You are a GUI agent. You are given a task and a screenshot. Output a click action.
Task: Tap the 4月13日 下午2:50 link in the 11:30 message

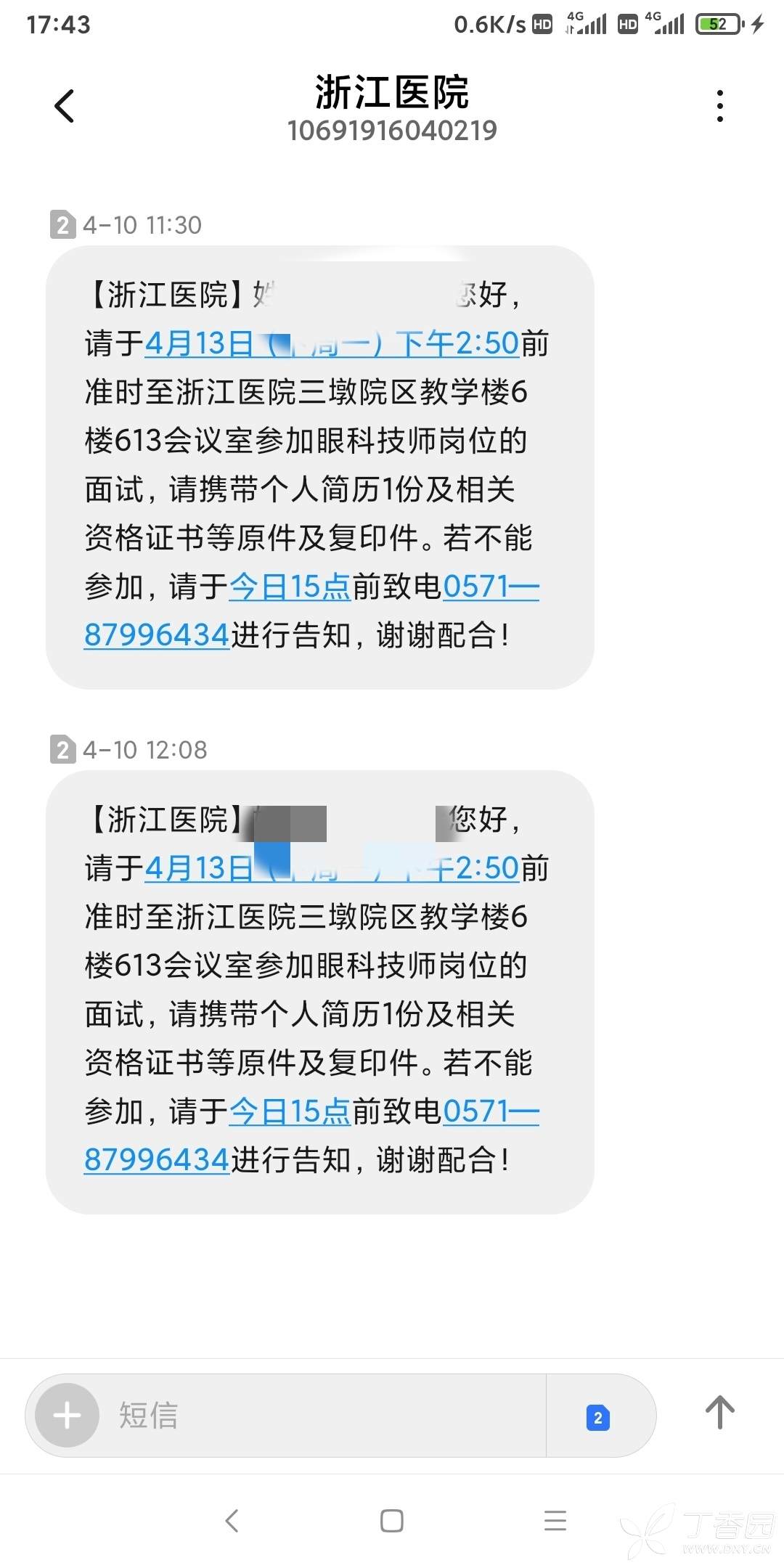pyautogui.click(x=331, y=343)
